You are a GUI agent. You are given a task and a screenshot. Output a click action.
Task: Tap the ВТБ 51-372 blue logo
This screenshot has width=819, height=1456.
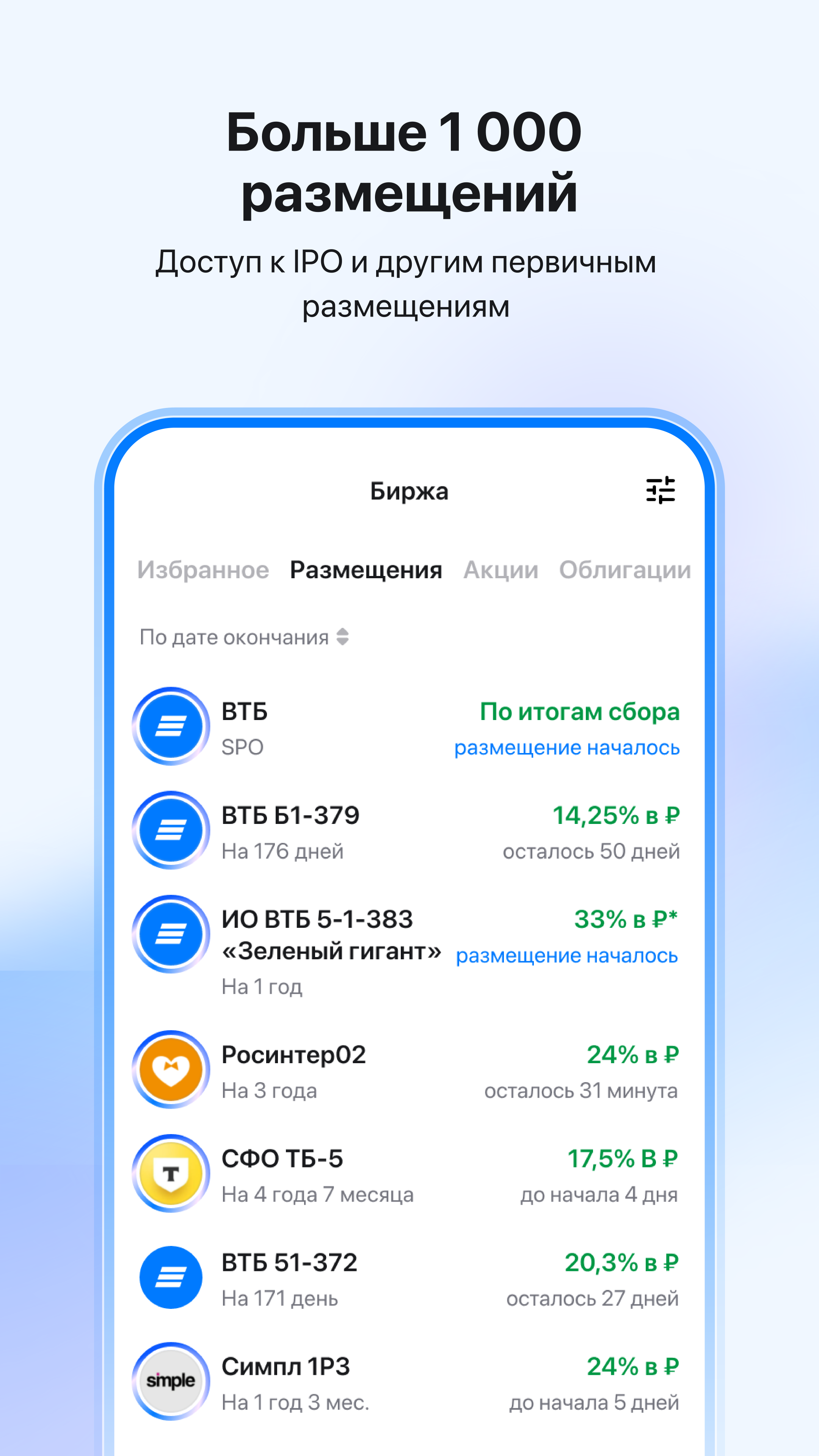[171, 1277]
